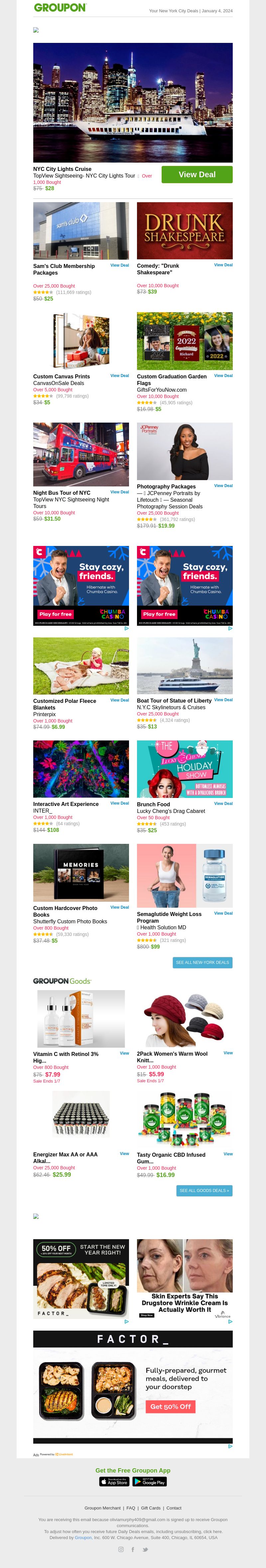View deal for Night Bus Tour of NYC
This screenshot has height=1568, width=266.
(119, 492)
